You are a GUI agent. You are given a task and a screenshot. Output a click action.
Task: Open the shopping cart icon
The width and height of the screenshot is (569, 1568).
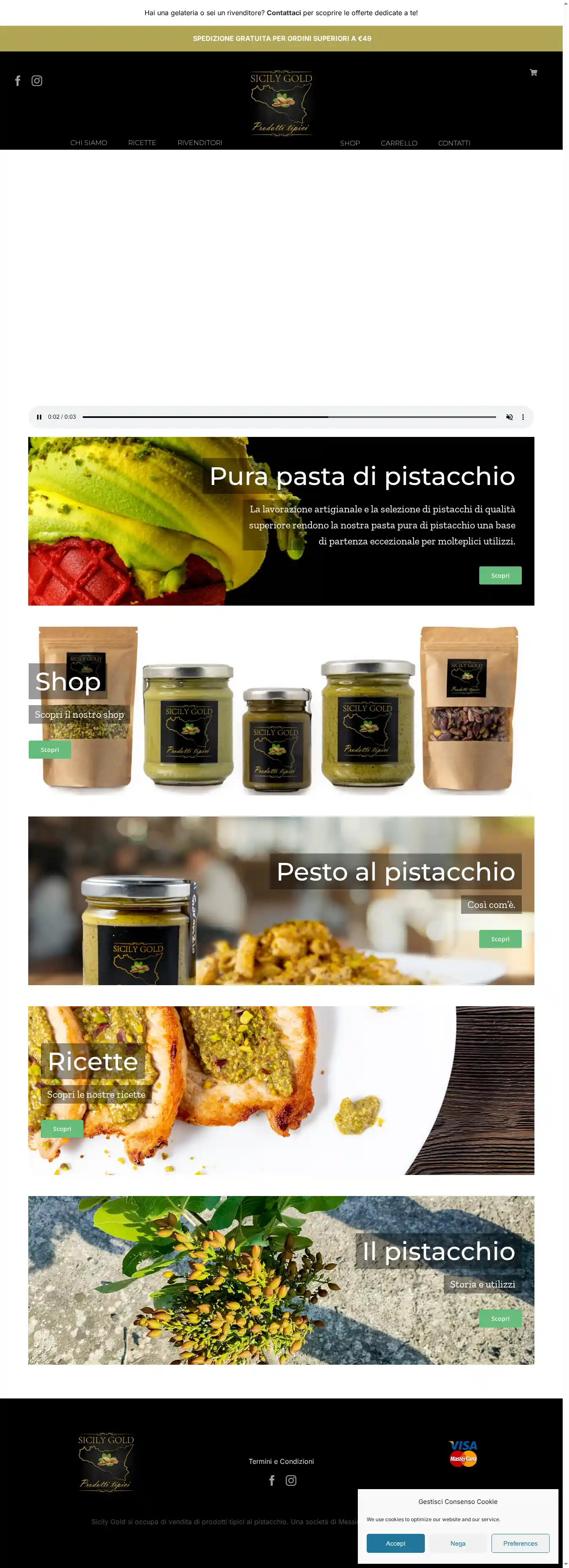pos(533,73)
